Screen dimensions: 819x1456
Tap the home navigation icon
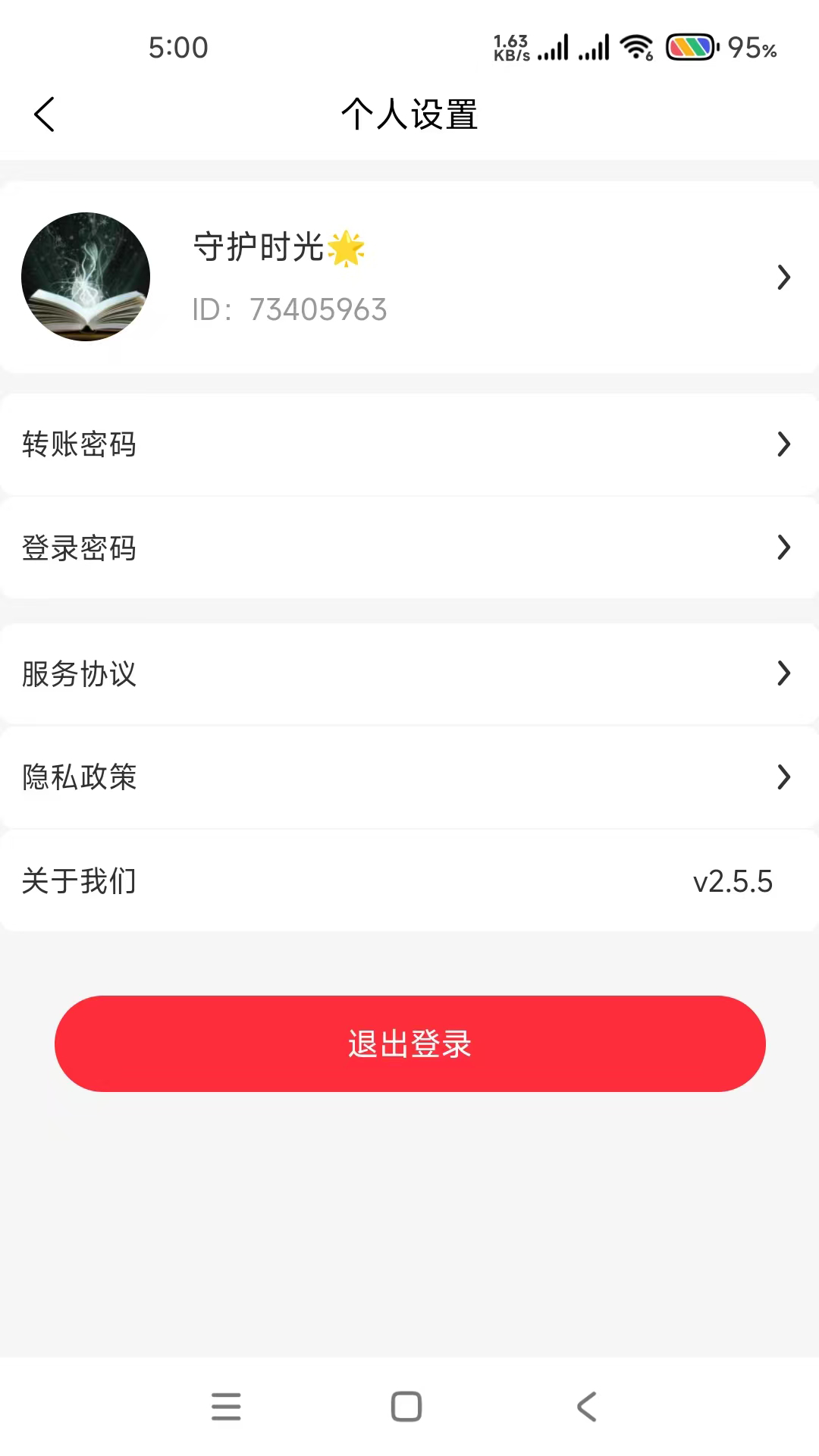(407, 1407)
